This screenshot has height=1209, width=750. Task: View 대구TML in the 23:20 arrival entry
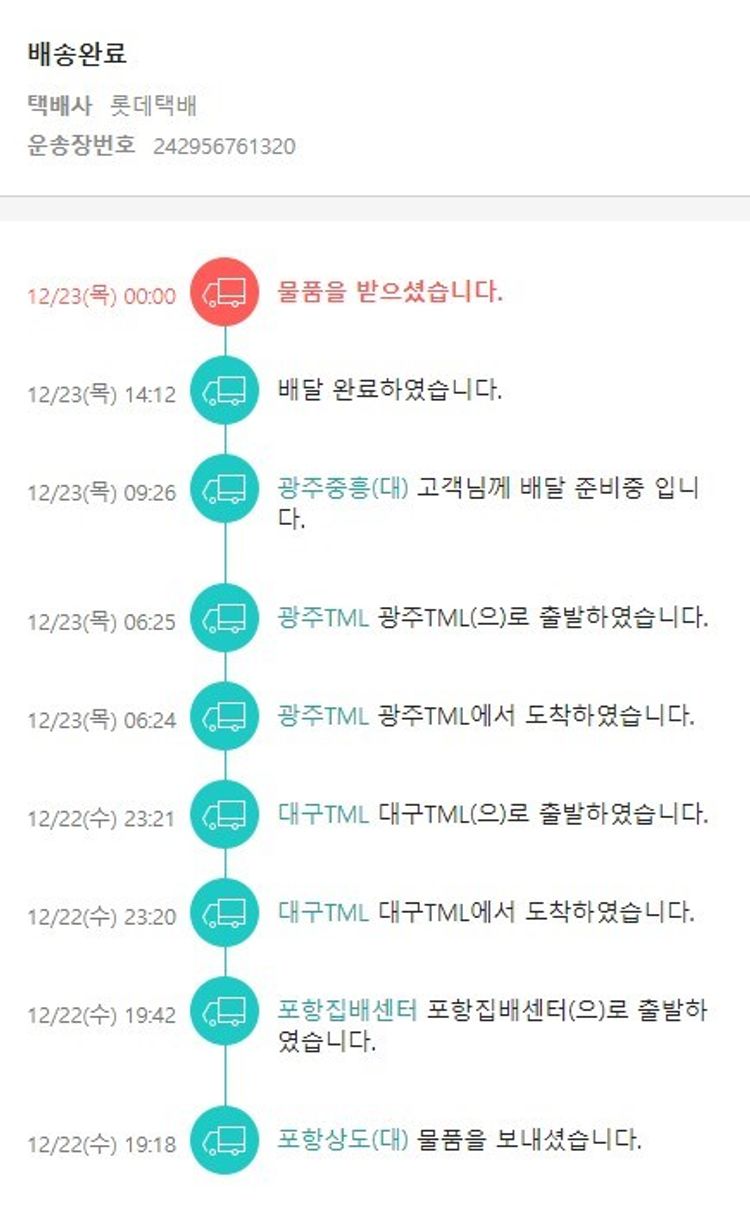coord(323,912)
